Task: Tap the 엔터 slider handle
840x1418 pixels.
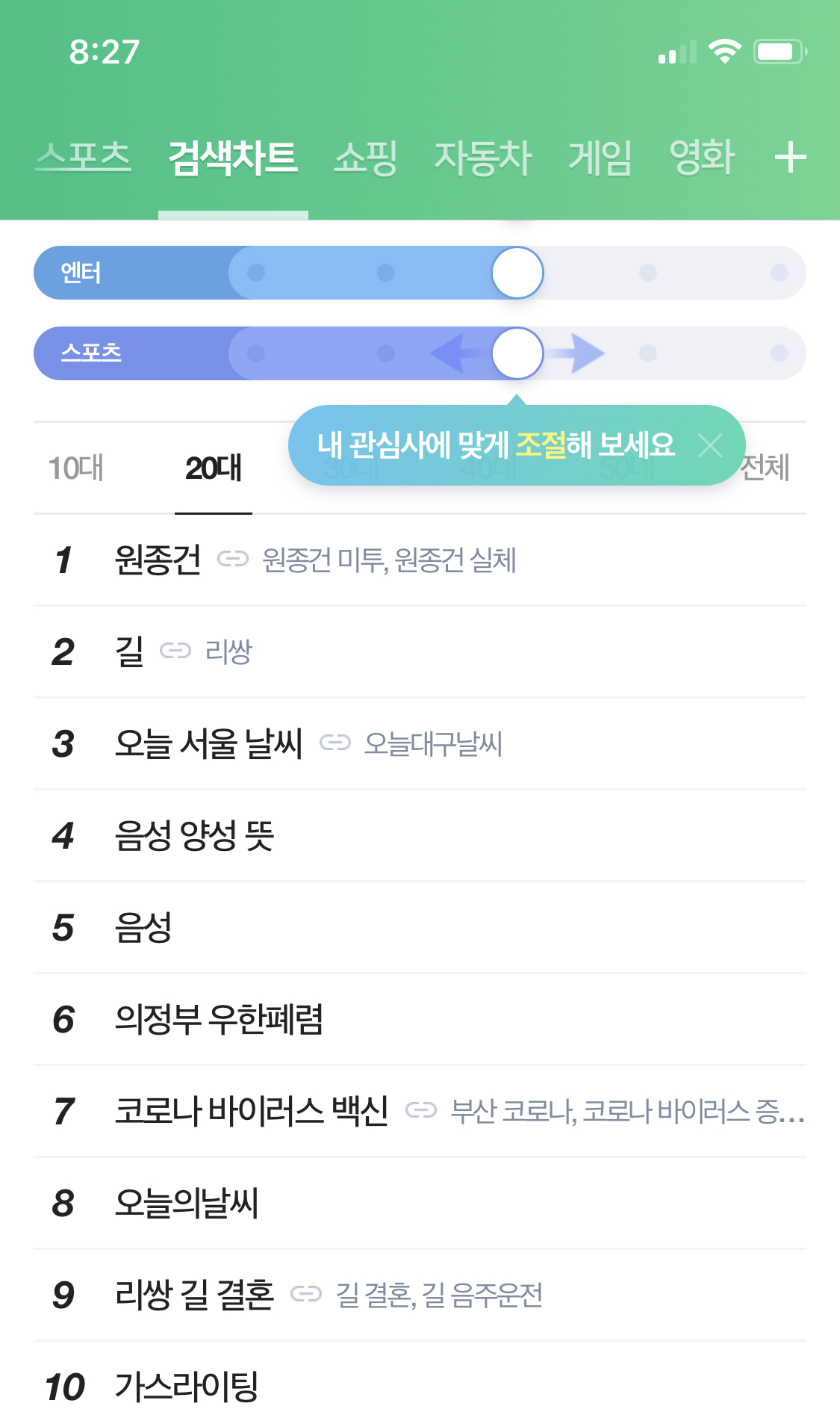Action: click(x=517, y=273)
